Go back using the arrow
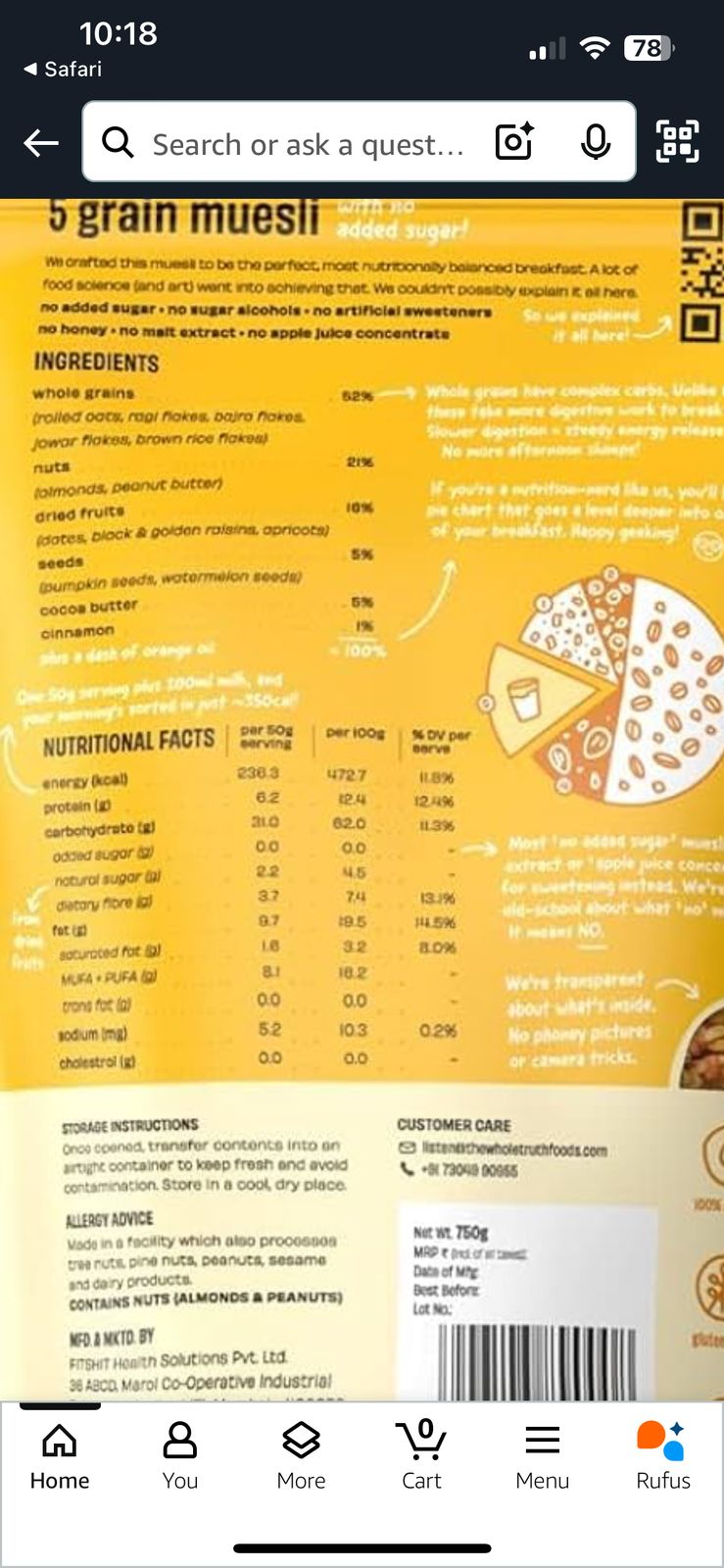 [41, 143]
